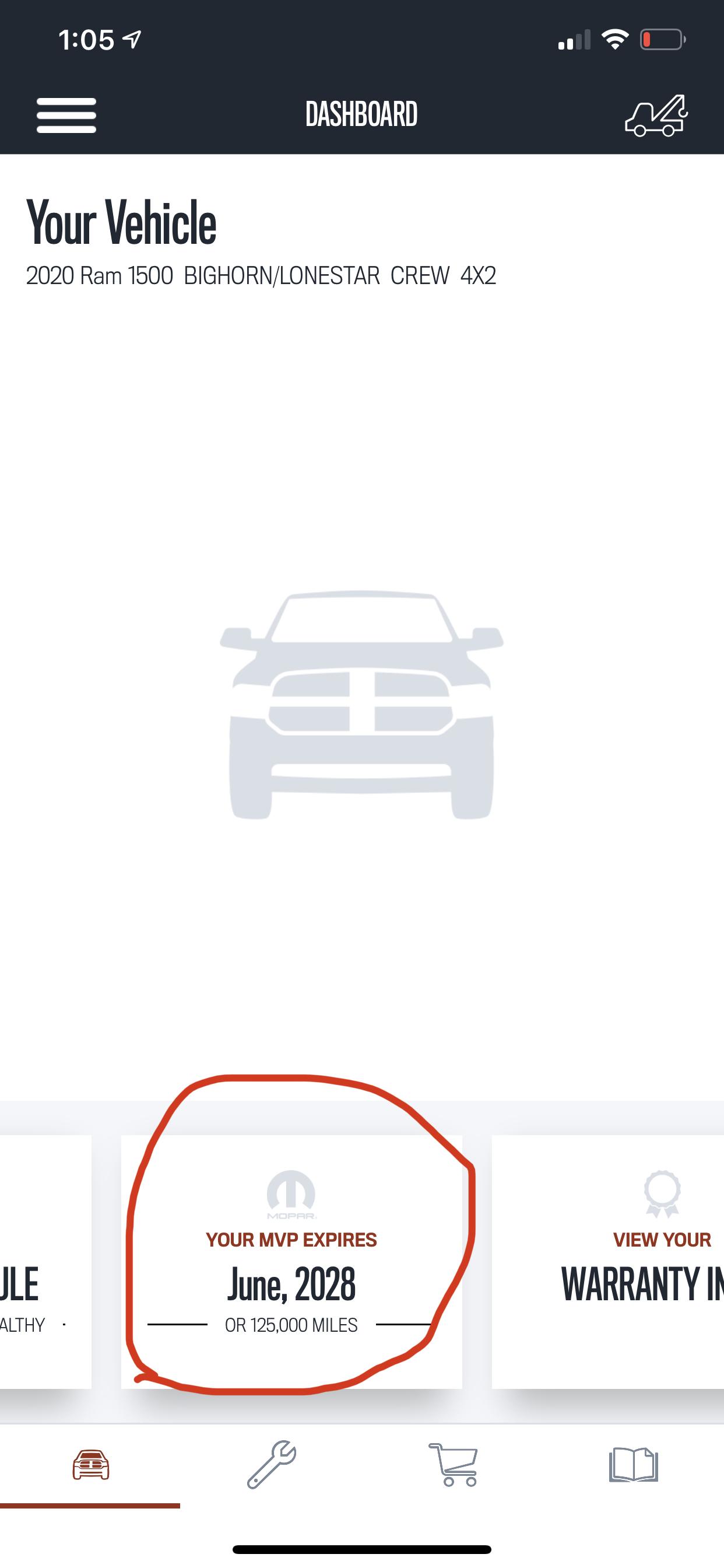Open the hamburger menu
Screen dimensions: 724x1568
point(66,115)
